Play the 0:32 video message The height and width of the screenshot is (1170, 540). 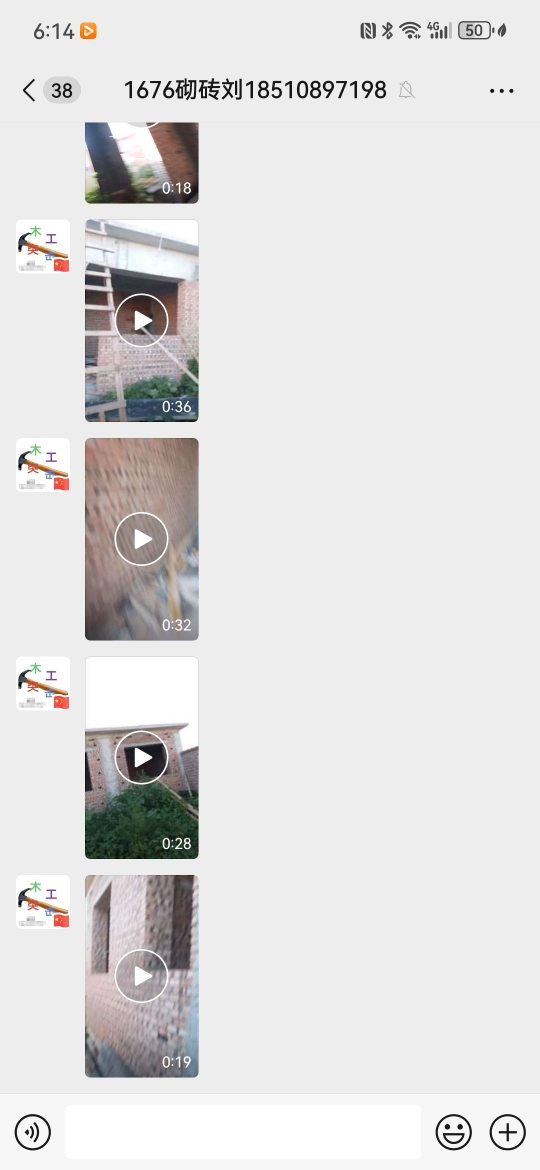click(142, 539)
